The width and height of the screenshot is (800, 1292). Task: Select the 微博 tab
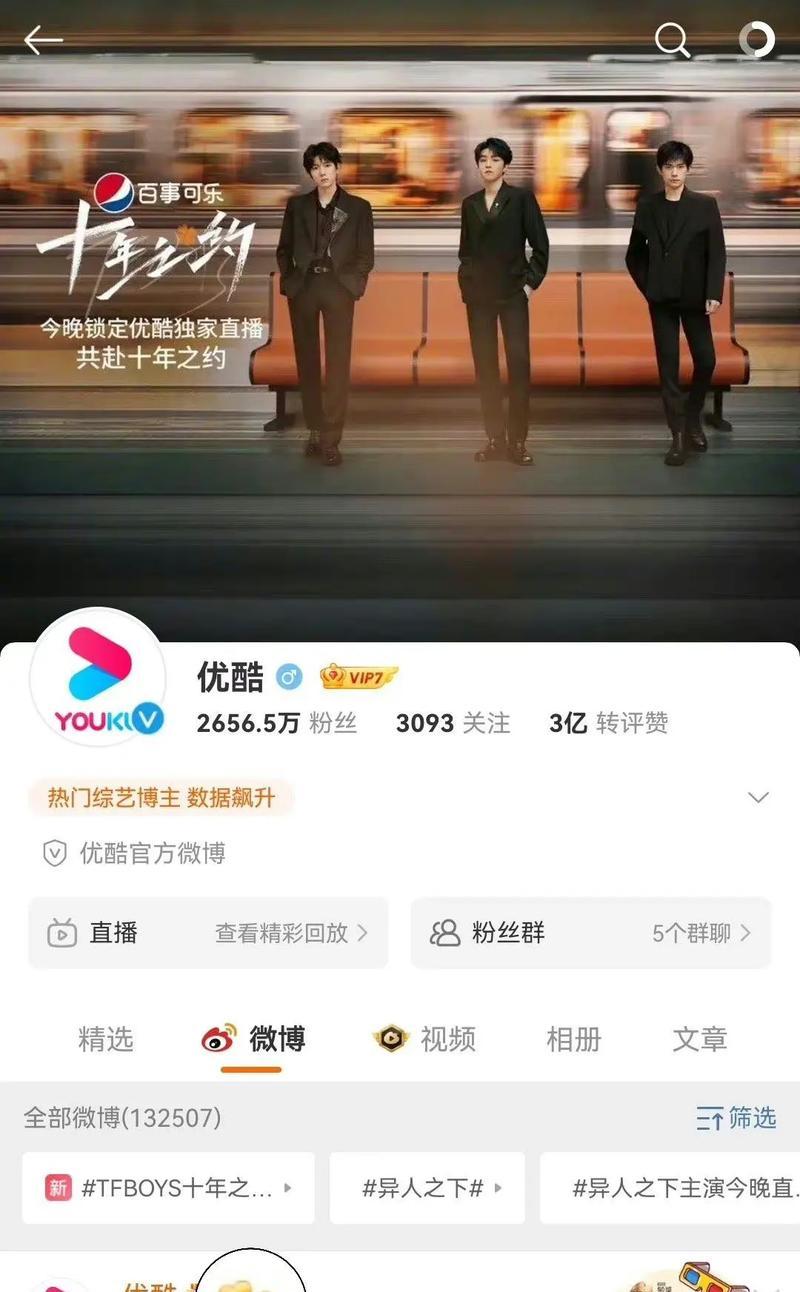(x=252, y=1040)
